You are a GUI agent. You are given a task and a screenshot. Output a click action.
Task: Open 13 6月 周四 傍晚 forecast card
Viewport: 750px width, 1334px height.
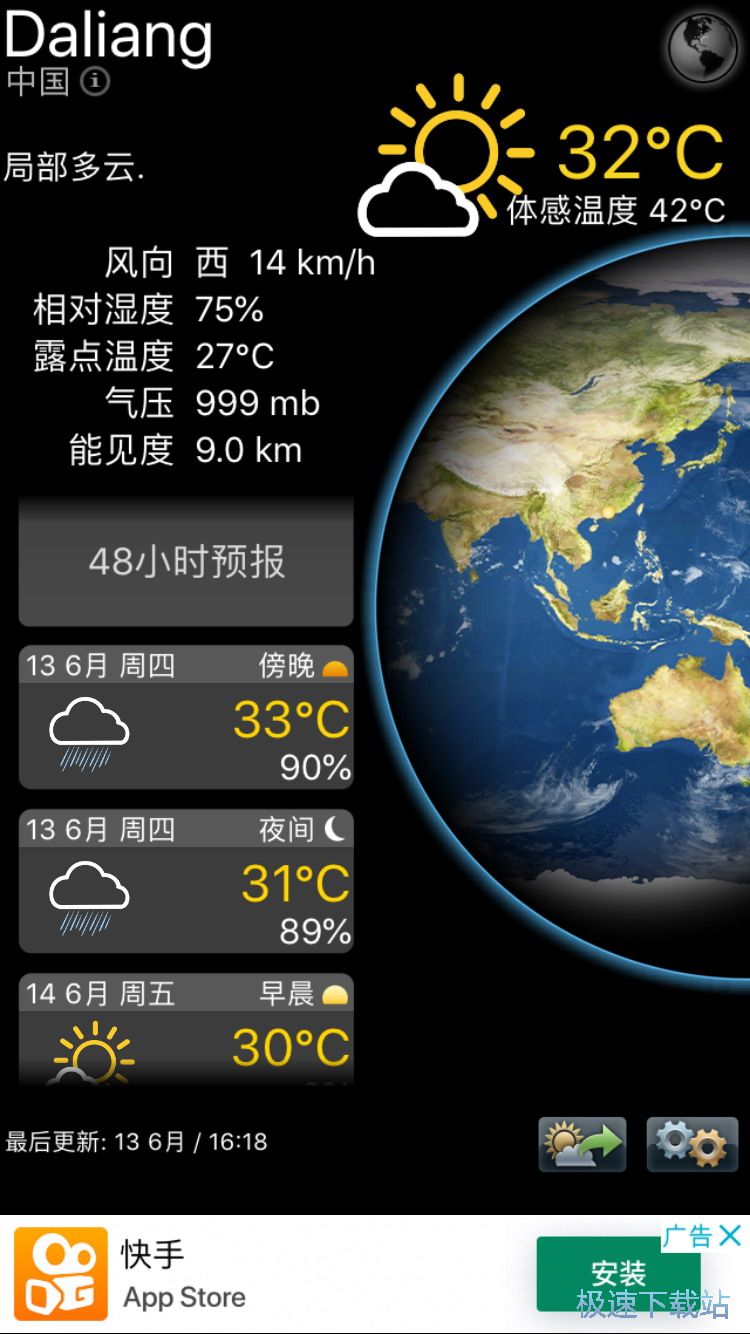(x=186, y=718)
